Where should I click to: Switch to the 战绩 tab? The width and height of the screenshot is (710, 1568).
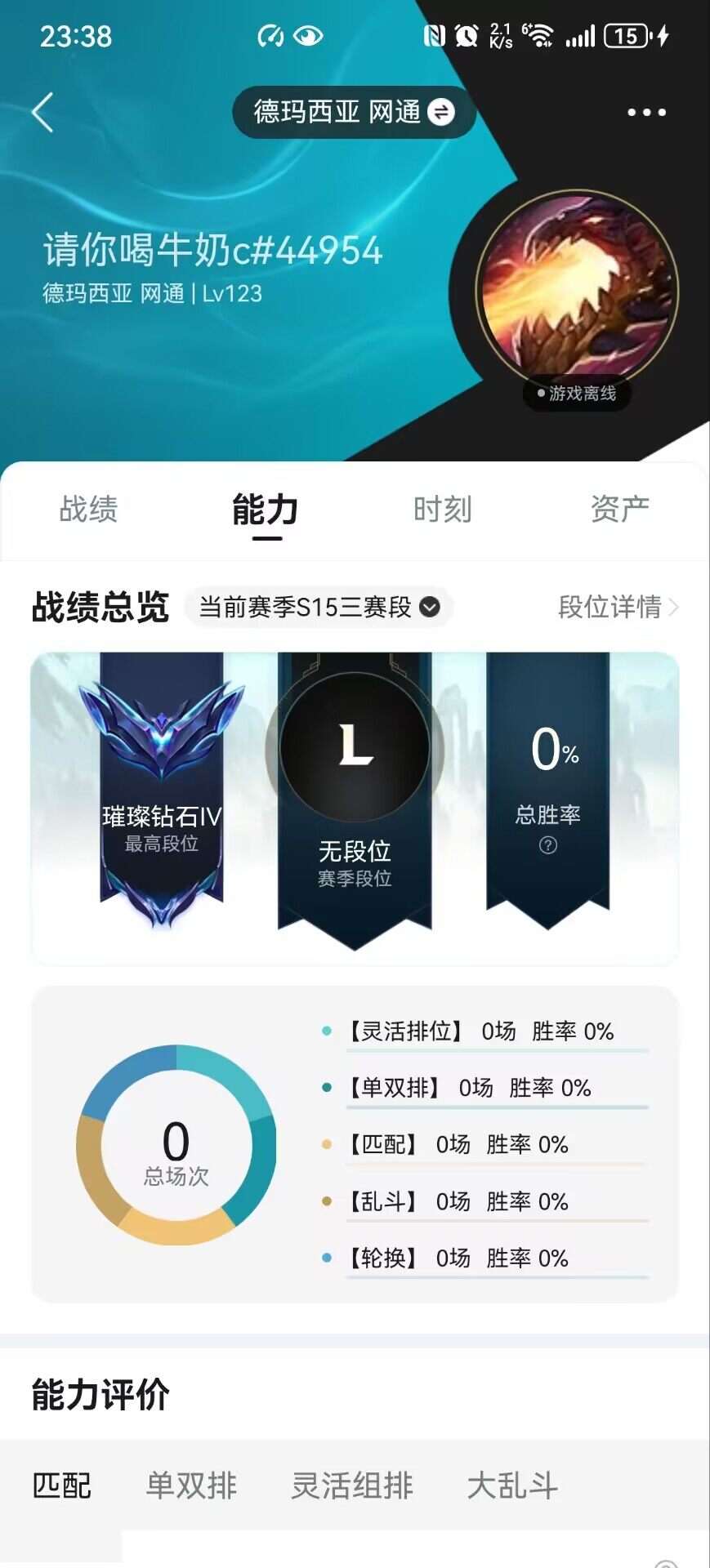[88, 510]
